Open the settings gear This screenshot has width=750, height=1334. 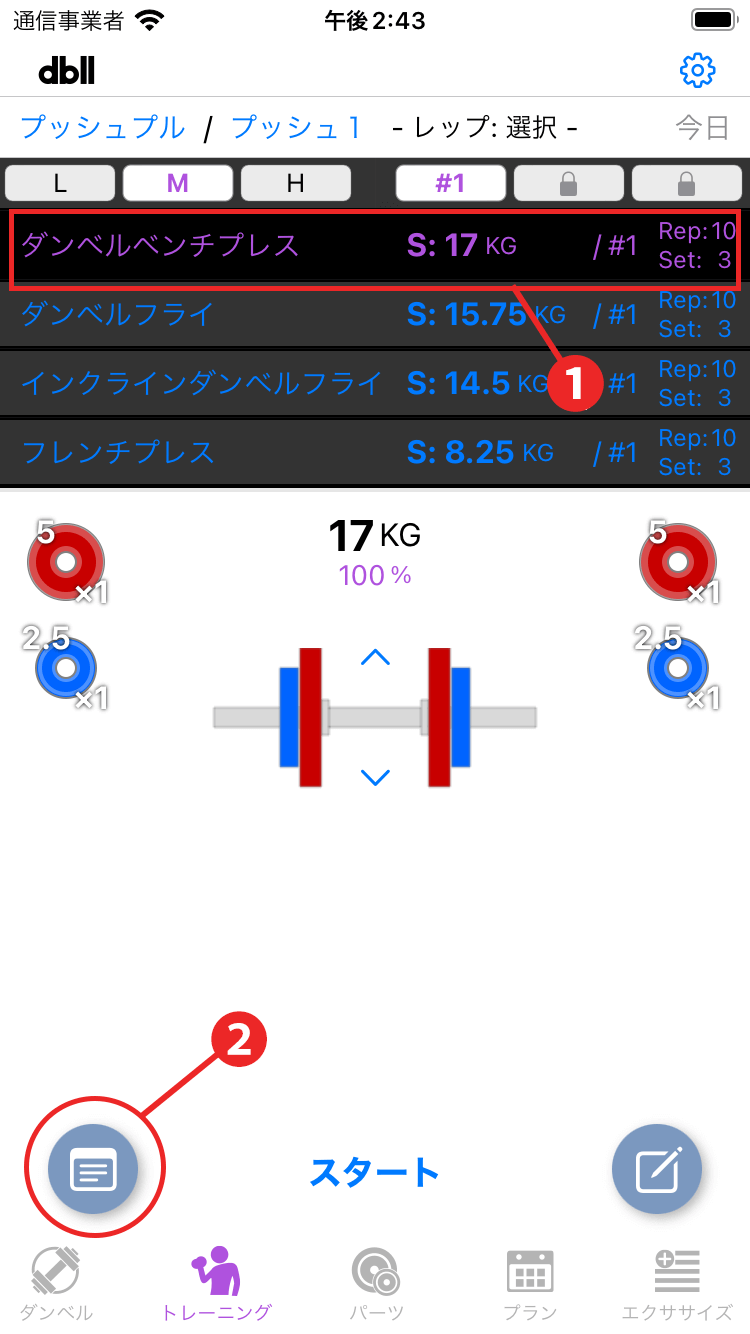click(697, 70)
